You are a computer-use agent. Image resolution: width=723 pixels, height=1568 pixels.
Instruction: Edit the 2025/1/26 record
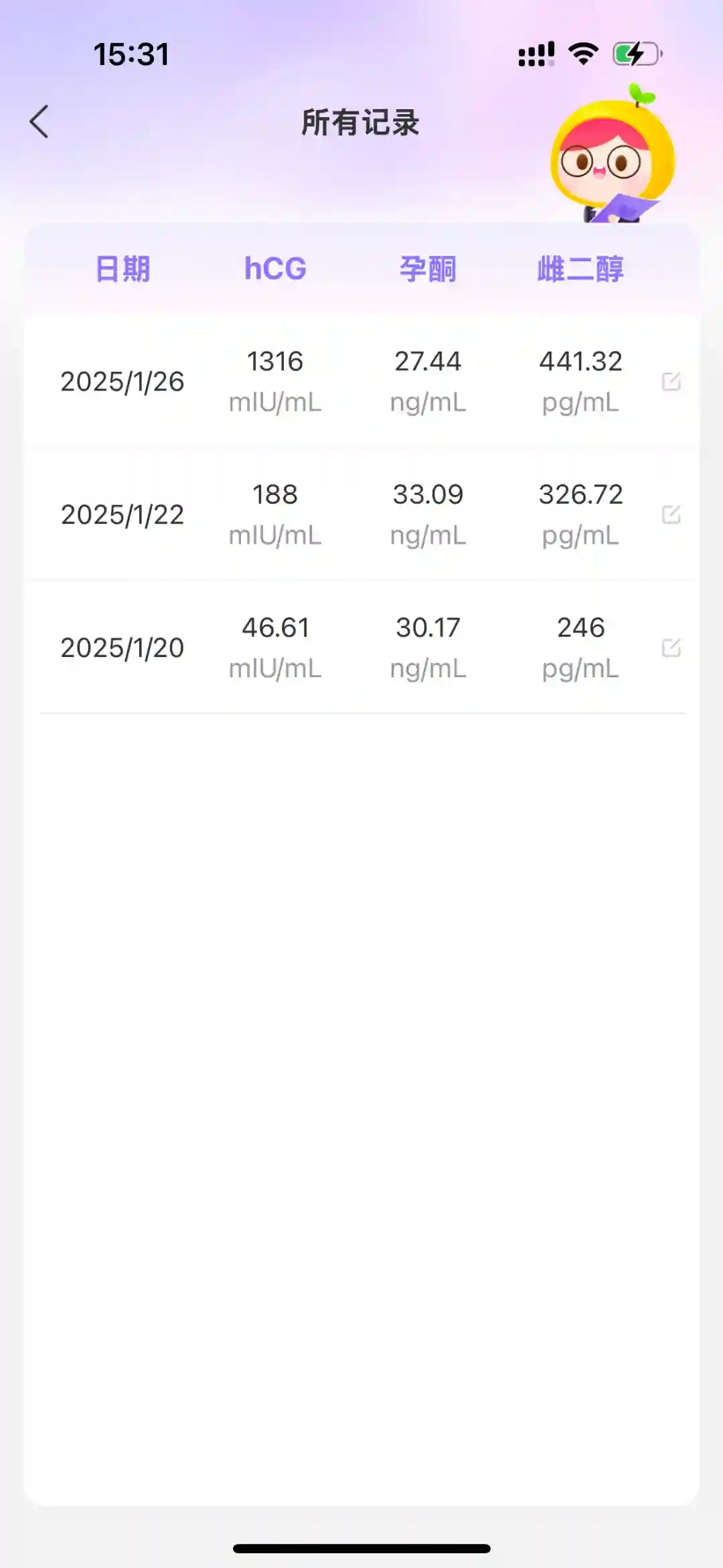pyautogui.click(x=671, y=381)
